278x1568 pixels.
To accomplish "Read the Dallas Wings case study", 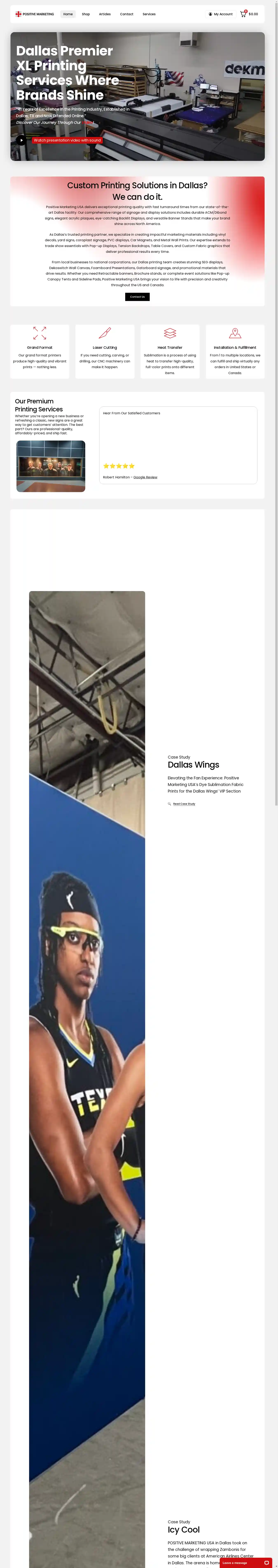I will pyautogui.click(x=184, y=804).
